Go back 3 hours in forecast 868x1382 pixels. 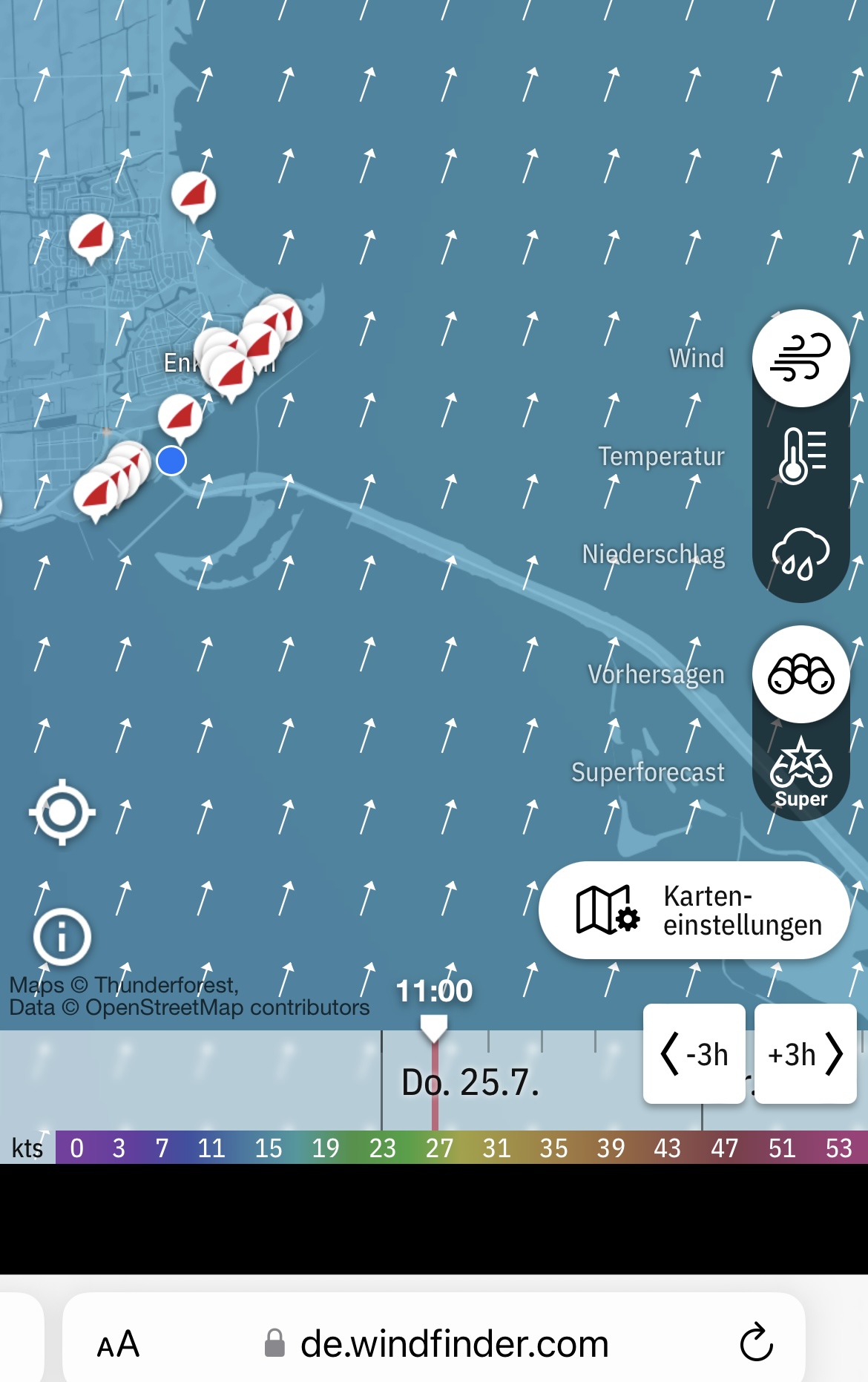[694, 1054]
